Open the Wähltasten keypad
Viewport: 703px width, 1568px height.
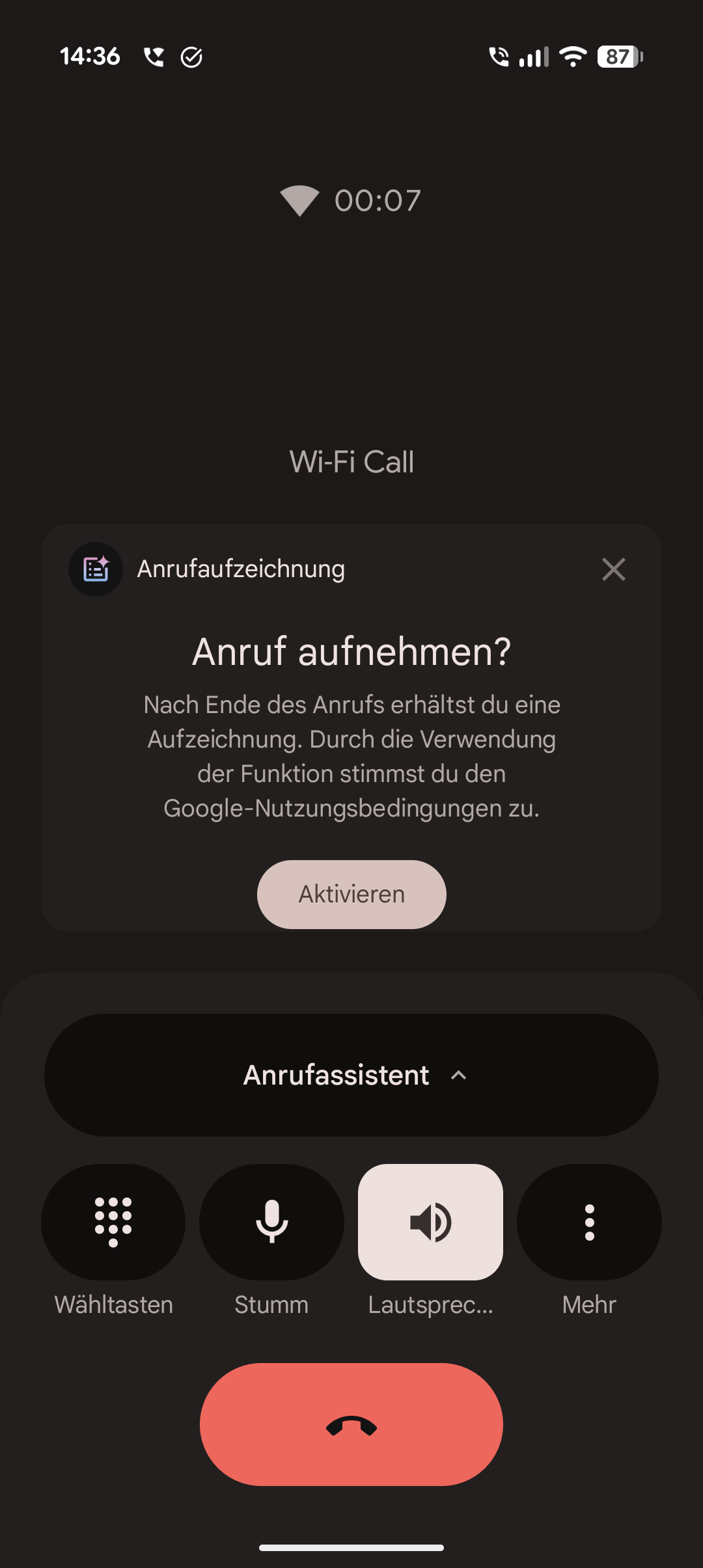point(113,1222)
